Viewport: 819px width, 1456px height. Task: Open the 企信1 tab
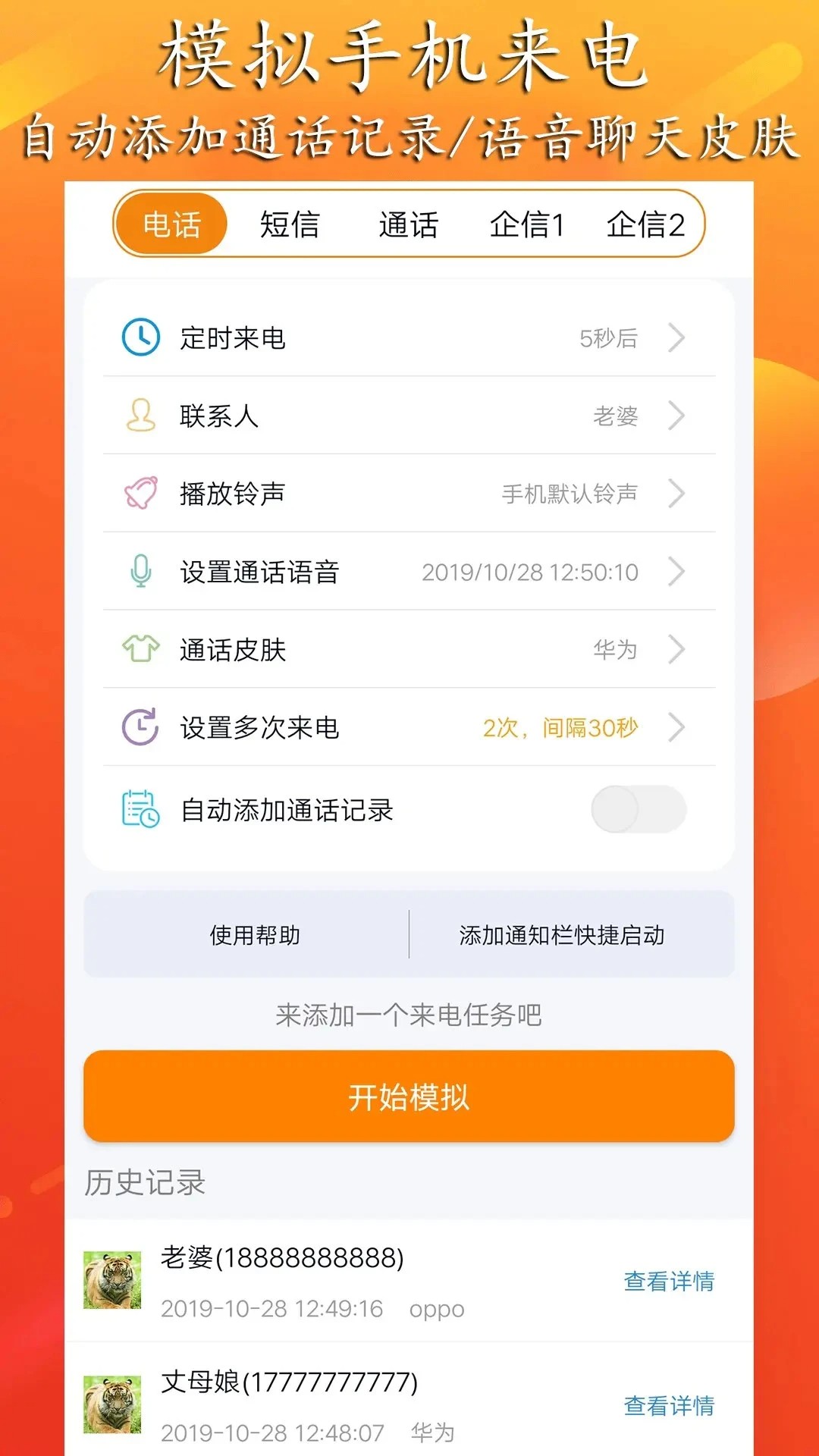526,224
